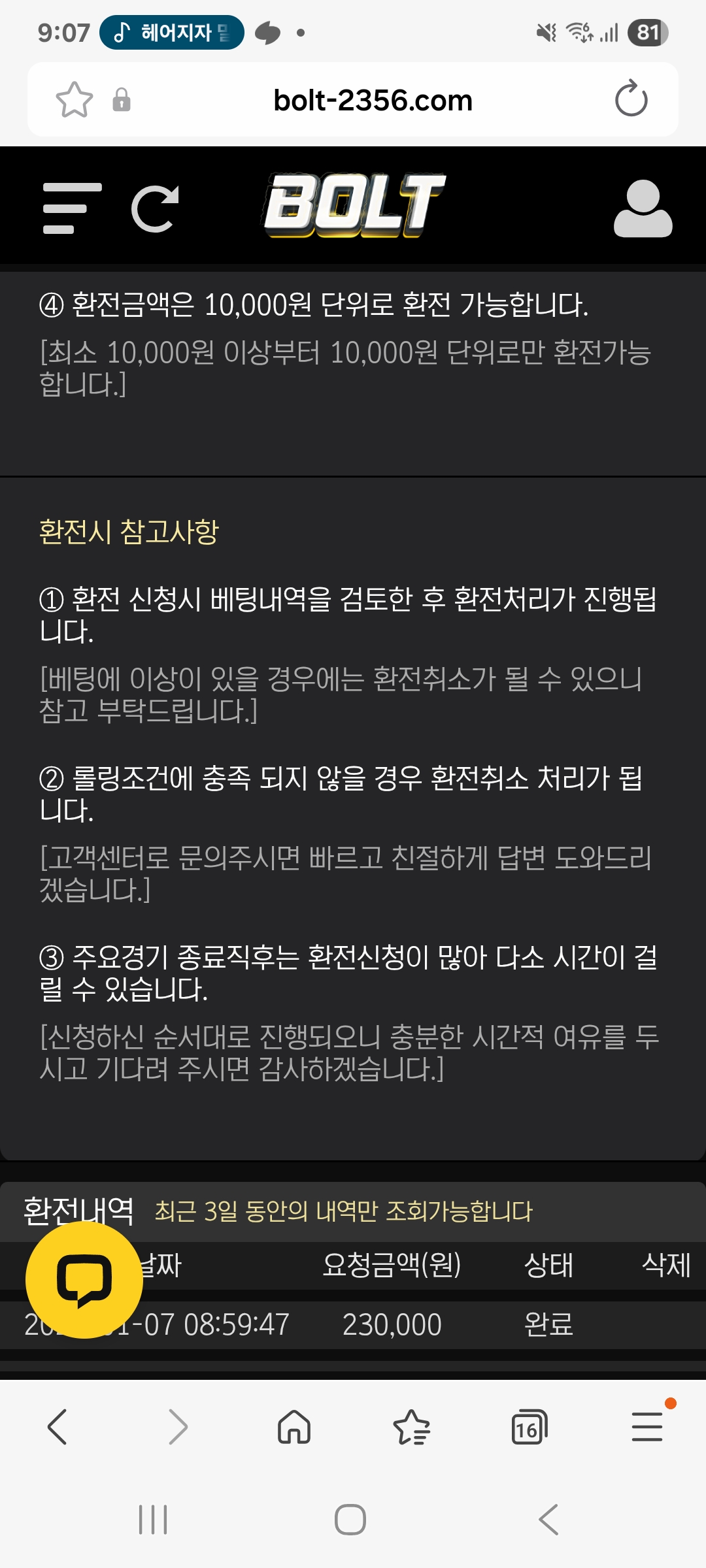Bookmark this page with the star icon
706x1568 pixels.
point(75,100)
